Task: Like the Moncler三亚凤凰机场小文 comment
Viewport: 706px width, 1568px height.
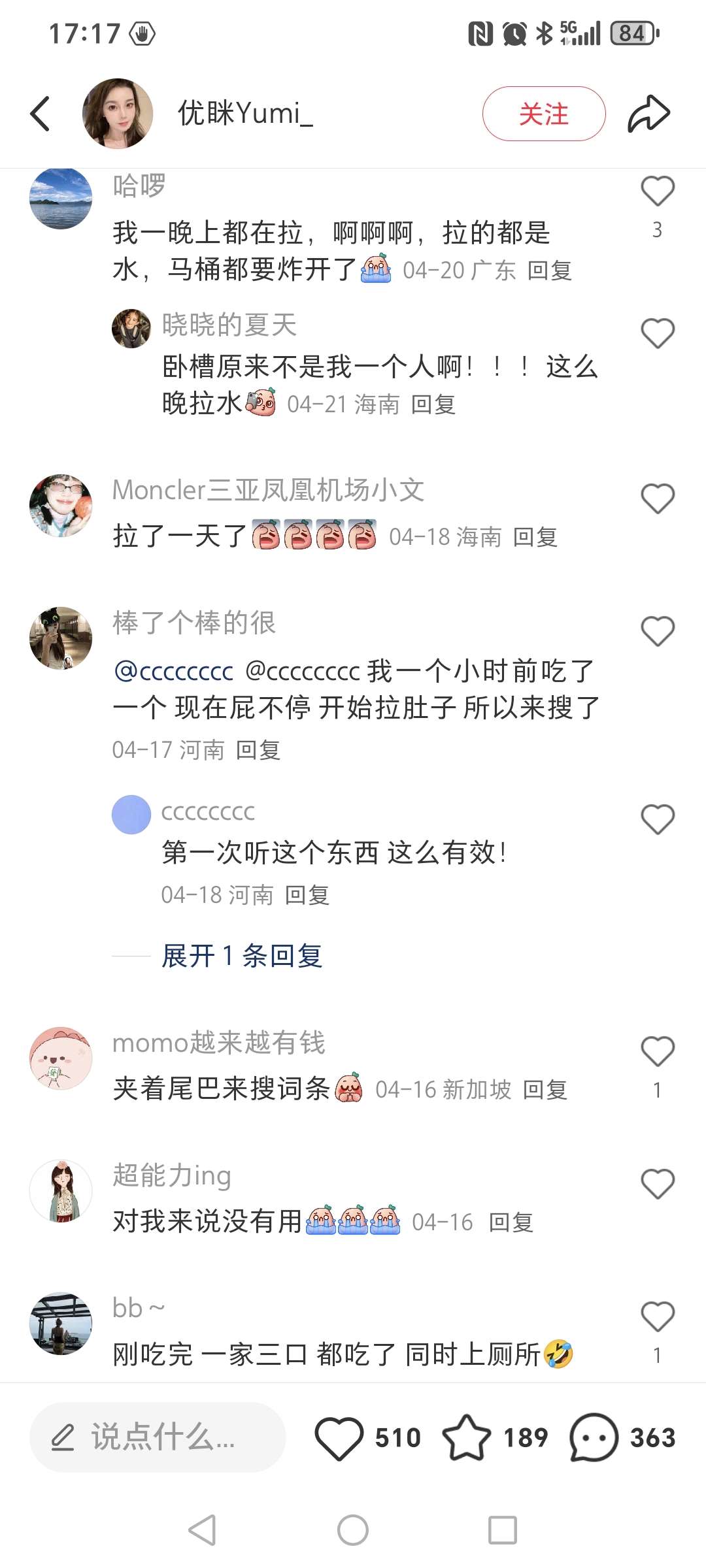Action: [x=657, y=499]
